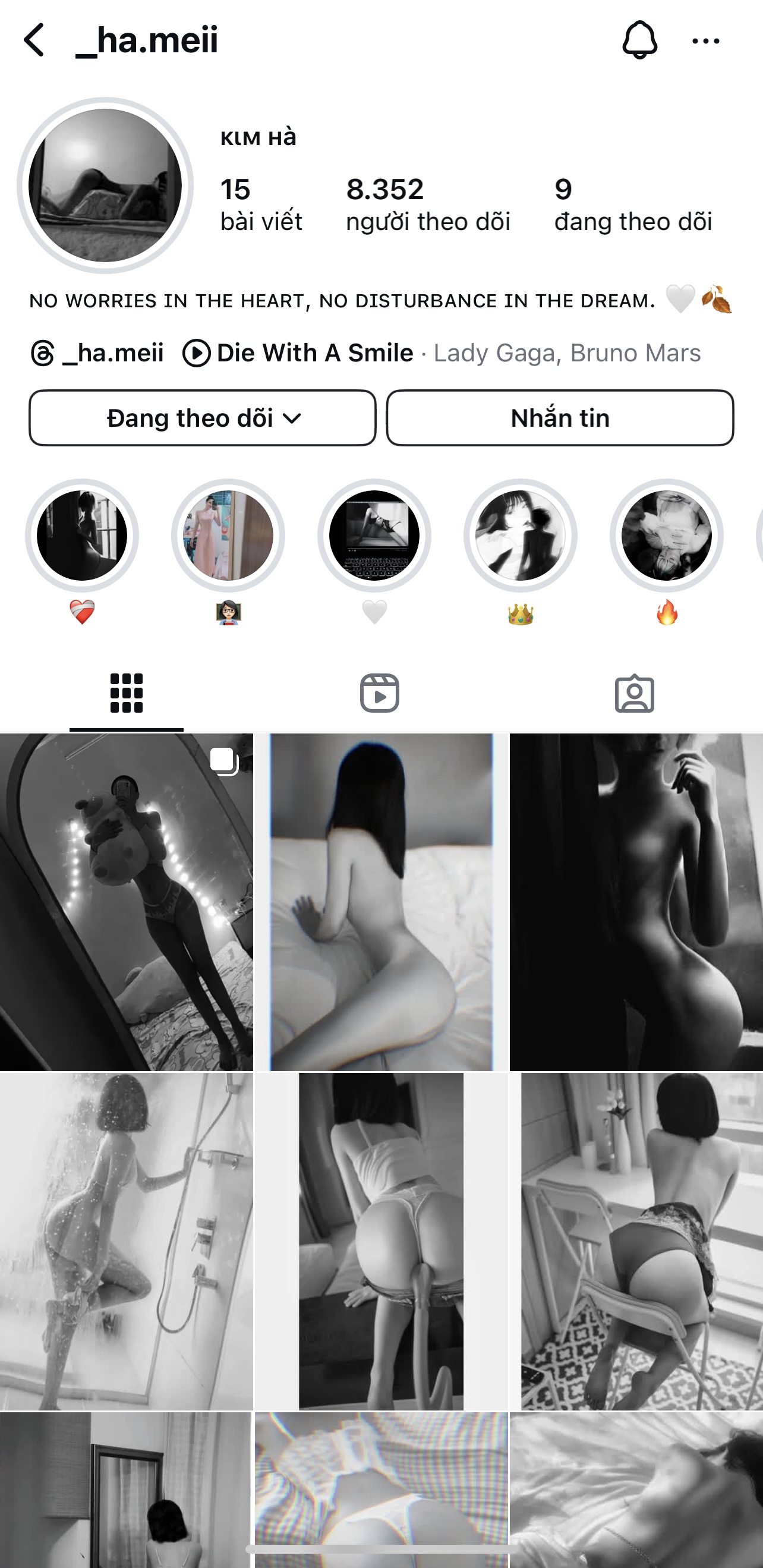Image resolution: width=763 pixels, height=1568 pixels.
Task: Open the following list (đang theo dõi)
Action: tap(633, 204)
